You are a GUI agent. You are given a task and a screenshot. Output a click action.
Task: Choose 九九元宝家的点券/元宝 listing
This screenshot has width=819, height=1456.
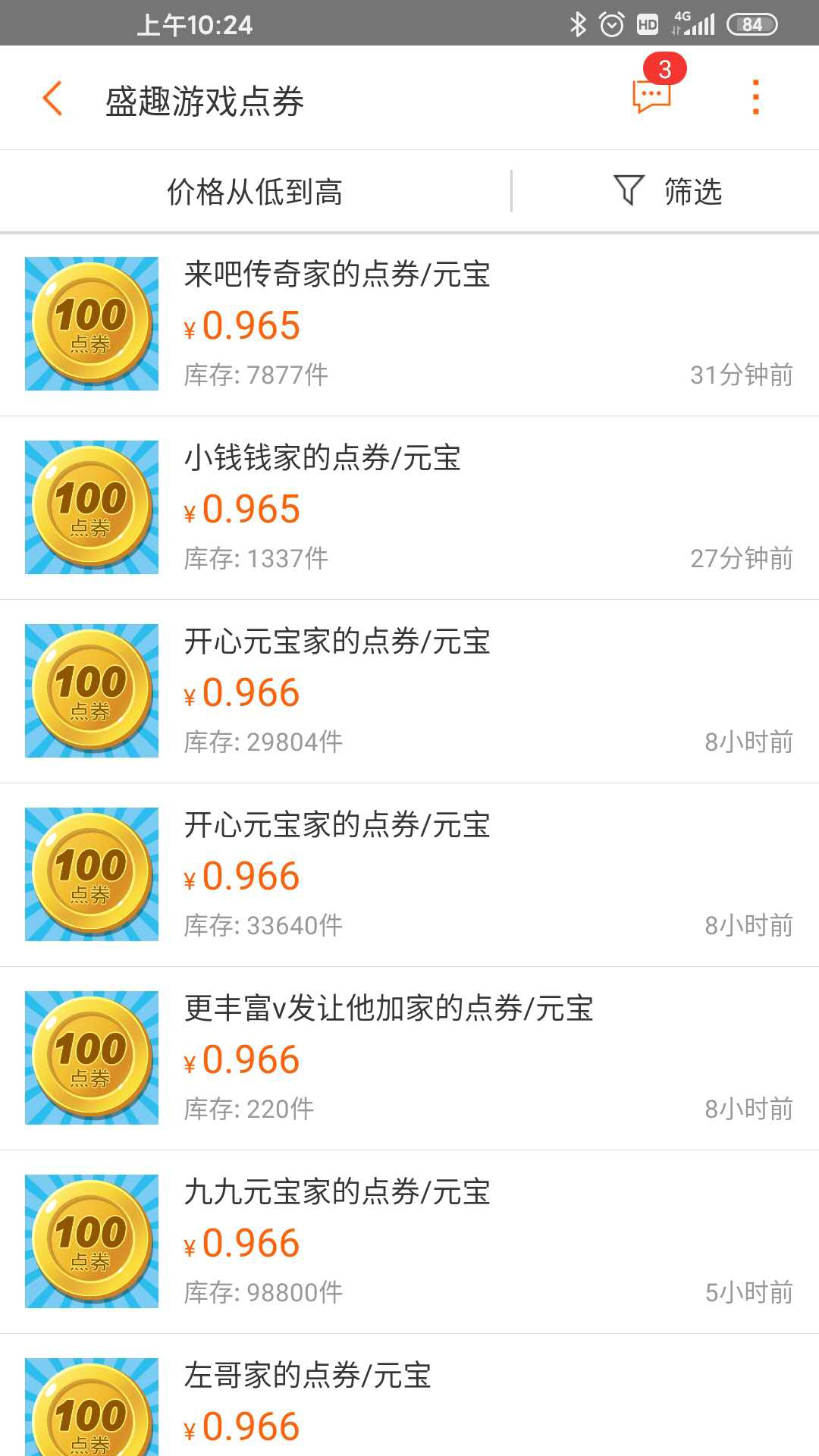pyautogui.click(x=409, y=1242)
